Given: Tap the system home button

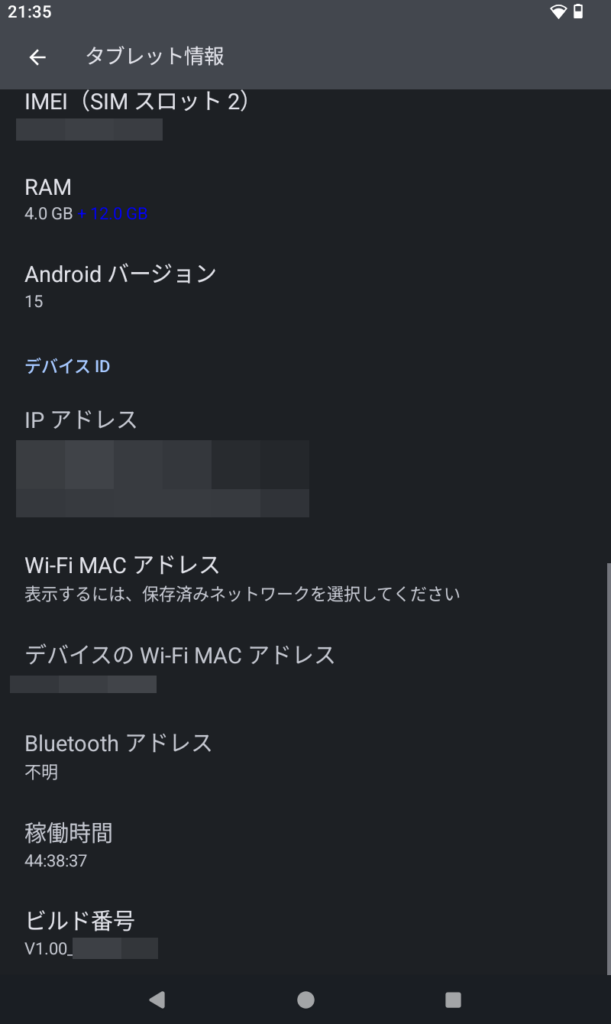Looking at the screenshot, I should point(305,999).
